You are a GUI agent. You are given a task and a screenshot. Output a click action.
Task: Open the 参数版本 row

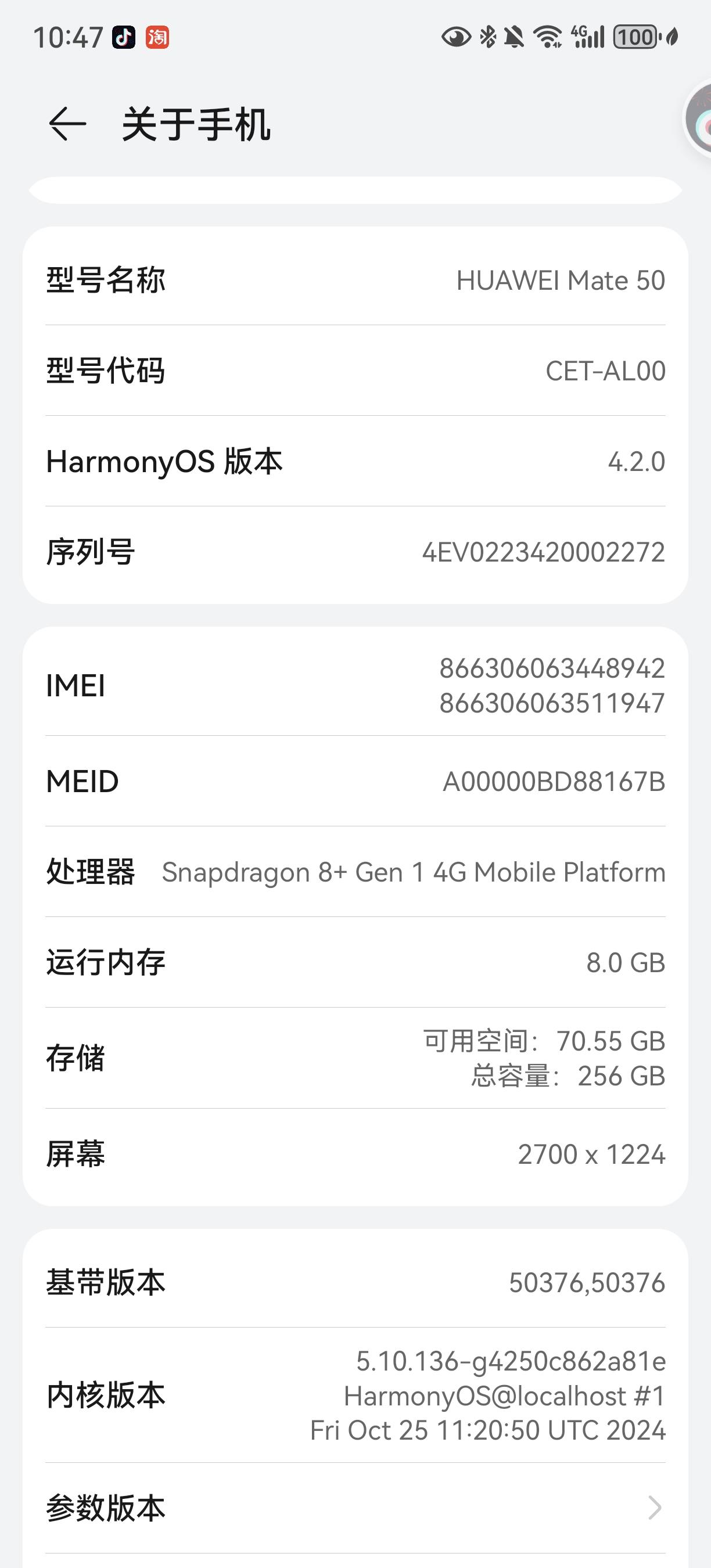pos(355,1508)
